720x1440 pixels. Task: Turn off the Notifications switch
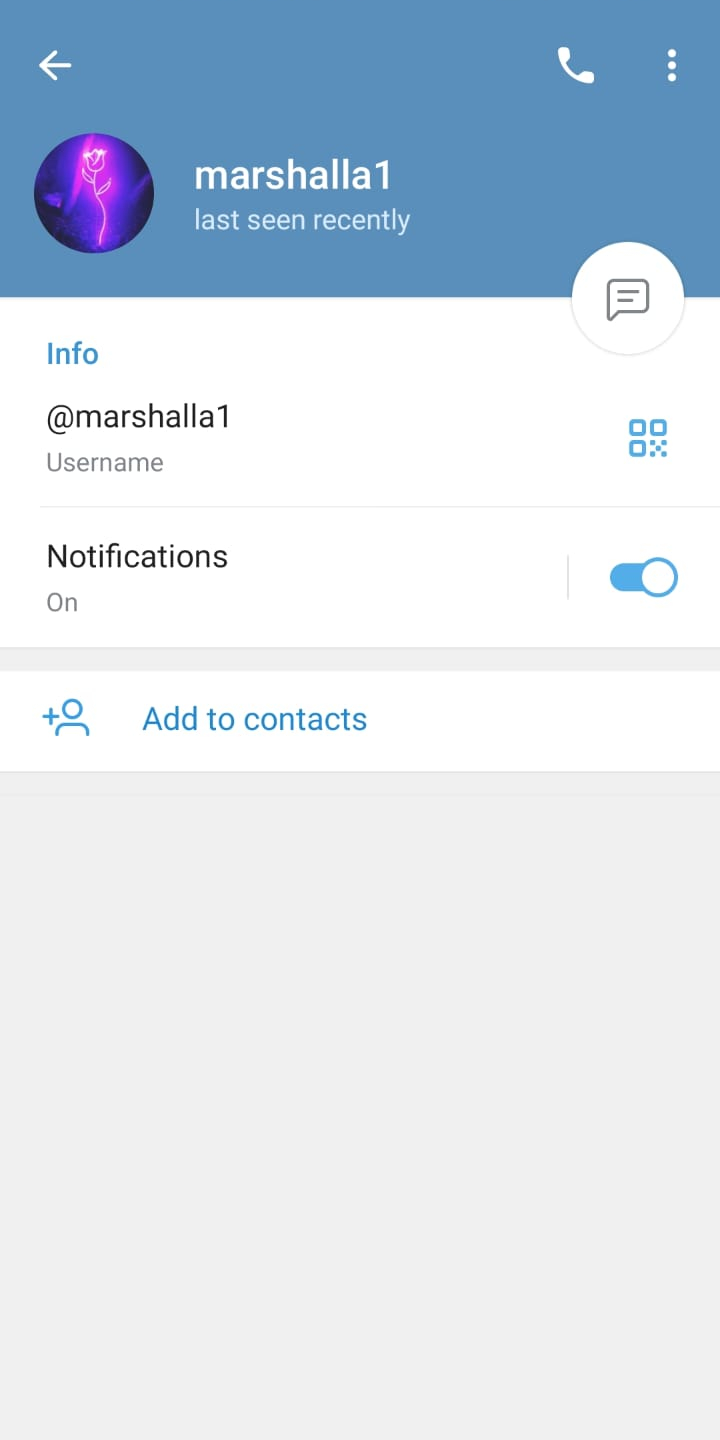tap(644, 578)
